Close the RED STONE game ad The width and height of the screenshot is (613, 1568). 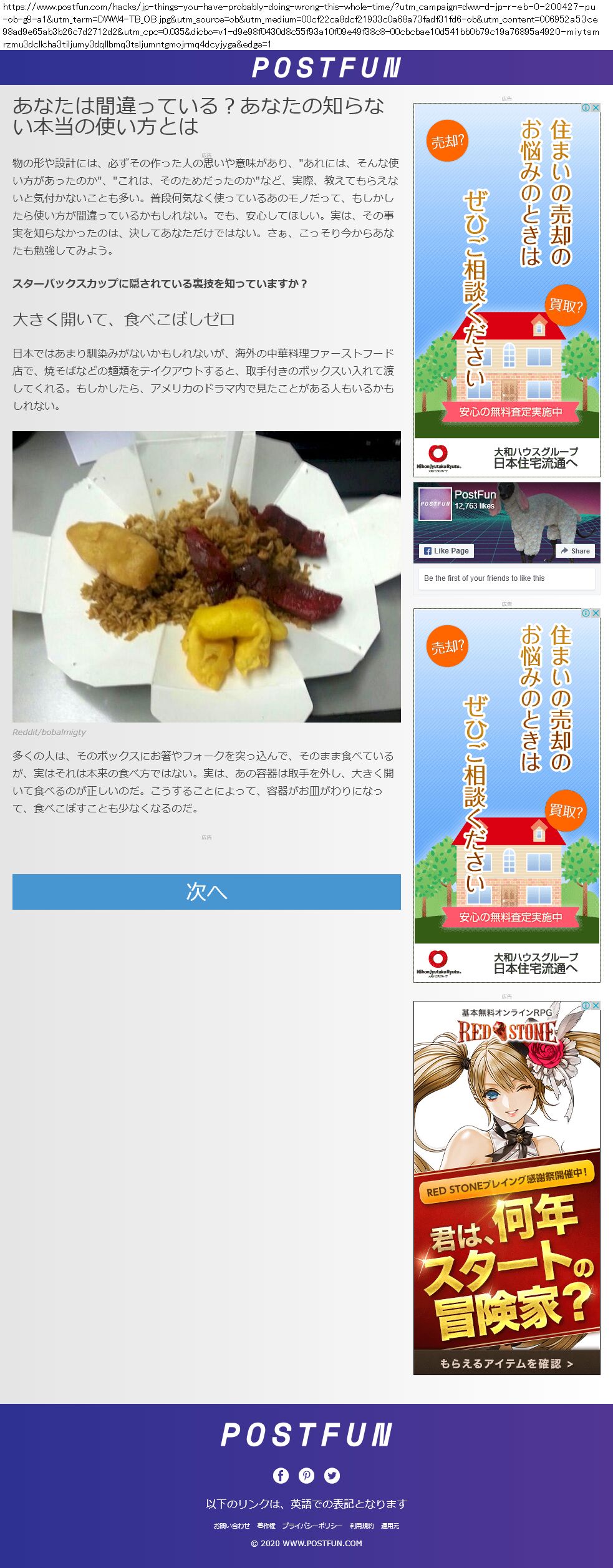[596, 1005]
